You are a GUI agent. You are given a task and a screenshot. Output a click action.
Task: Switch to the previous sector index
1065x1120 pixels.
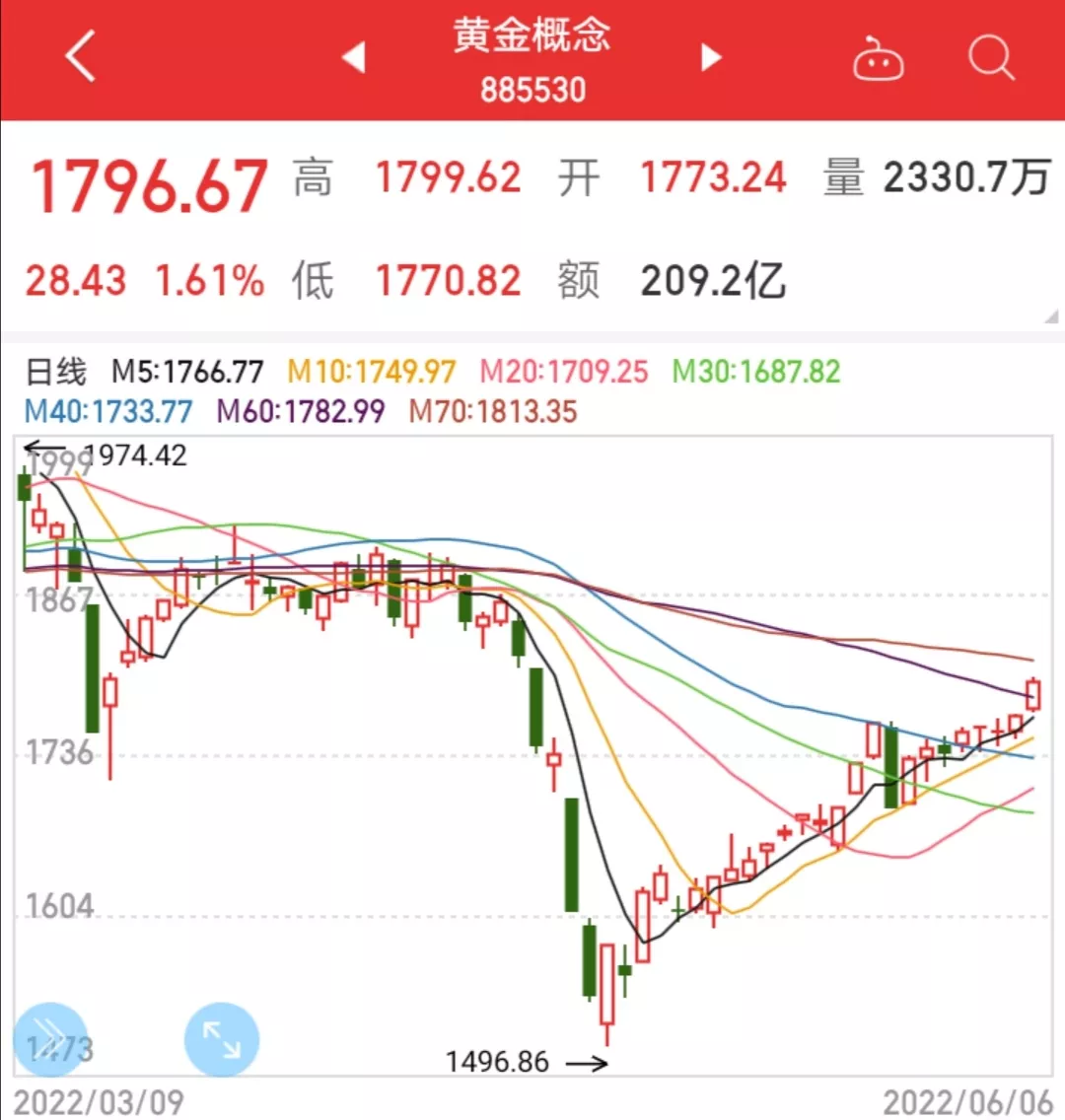coord(354,57)
